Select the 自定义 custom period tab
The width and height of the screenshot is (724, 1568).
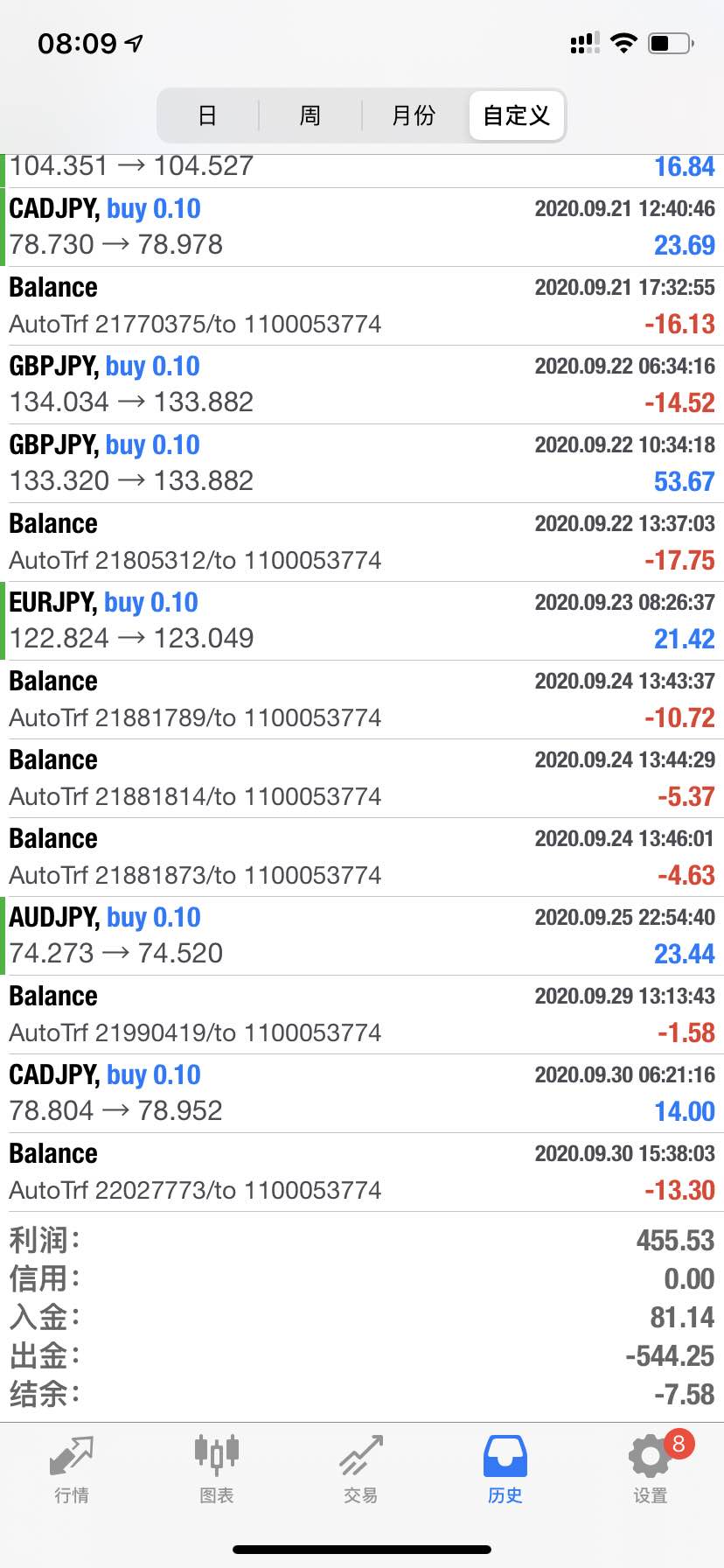[x=516, y=115]
